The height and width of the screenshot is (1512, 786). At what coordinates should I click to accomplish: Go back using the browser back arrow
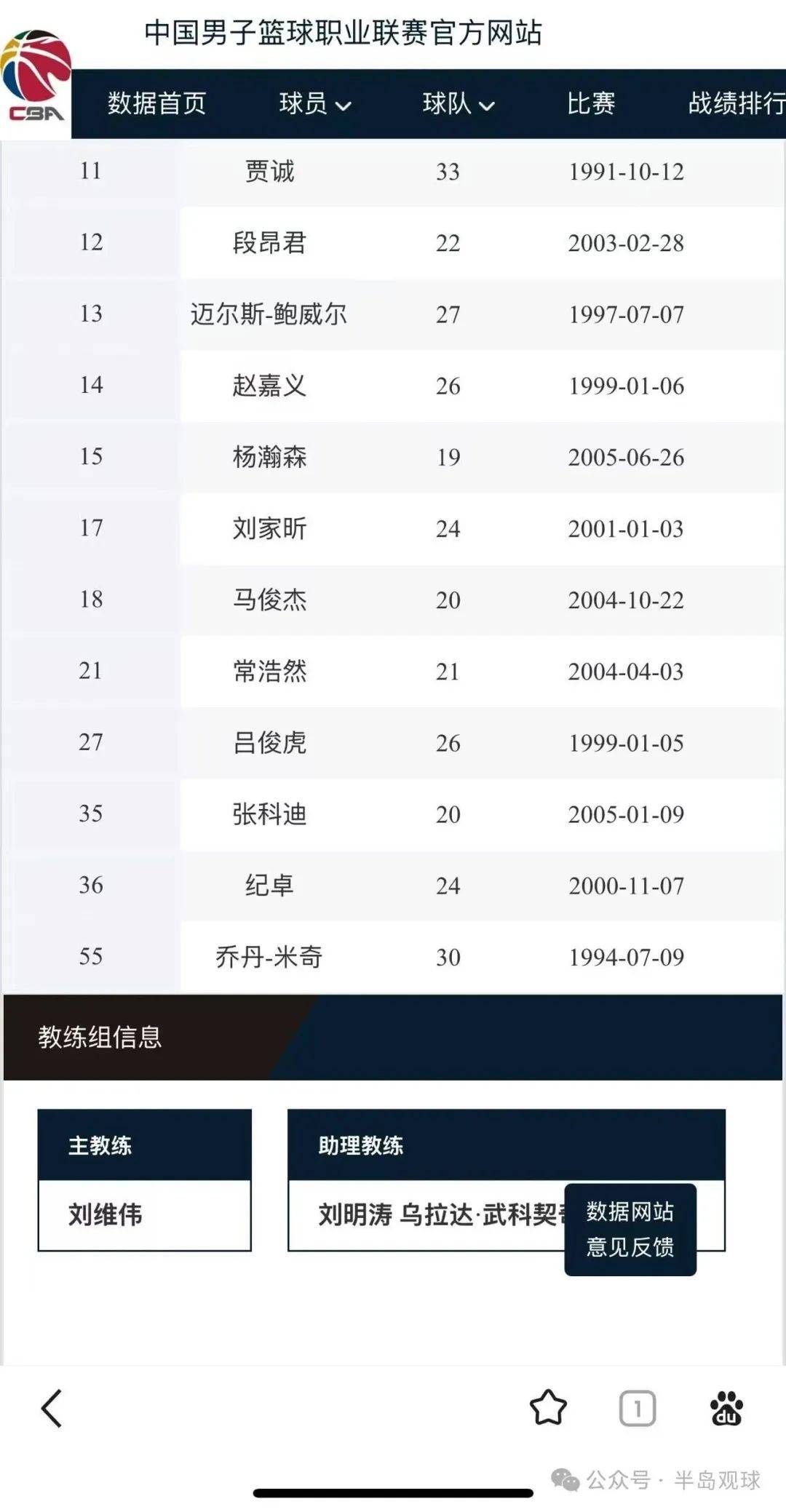pos(52,1408)
